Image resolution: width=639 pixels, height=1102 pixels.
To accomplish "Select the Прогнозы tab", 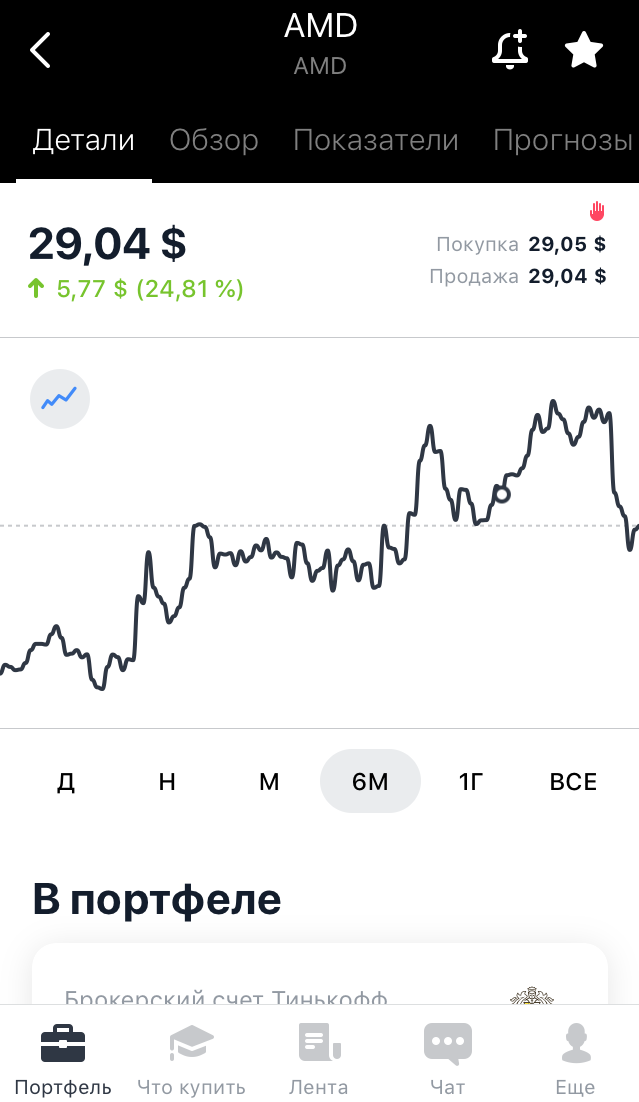I will point(563,141).
